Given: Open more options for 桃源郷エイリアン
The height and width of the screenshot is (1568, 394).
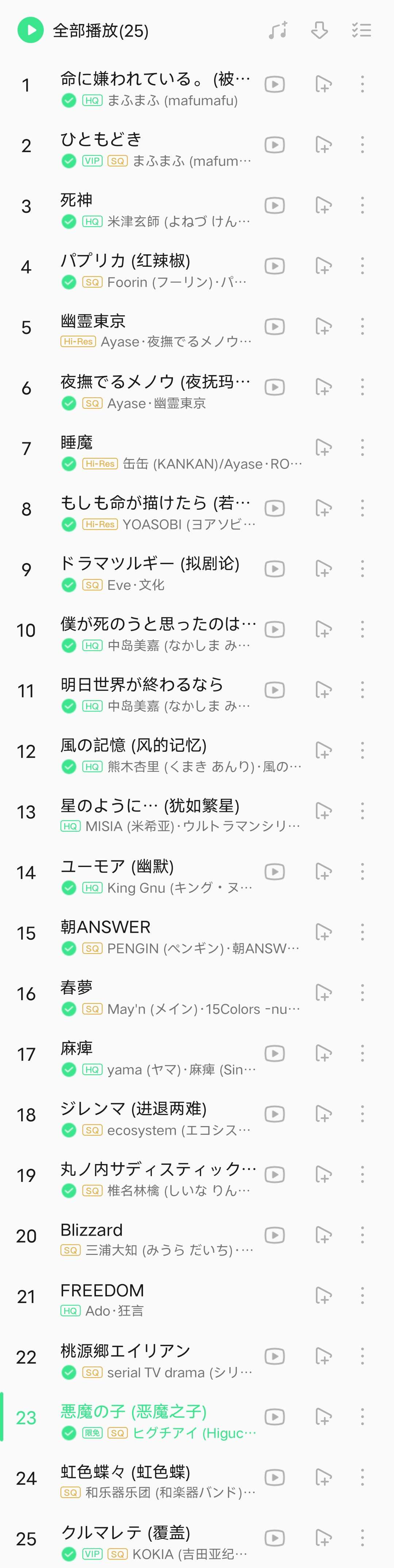Looking at the screenshot, I should pyautogui.click(x=362, y=1356).
